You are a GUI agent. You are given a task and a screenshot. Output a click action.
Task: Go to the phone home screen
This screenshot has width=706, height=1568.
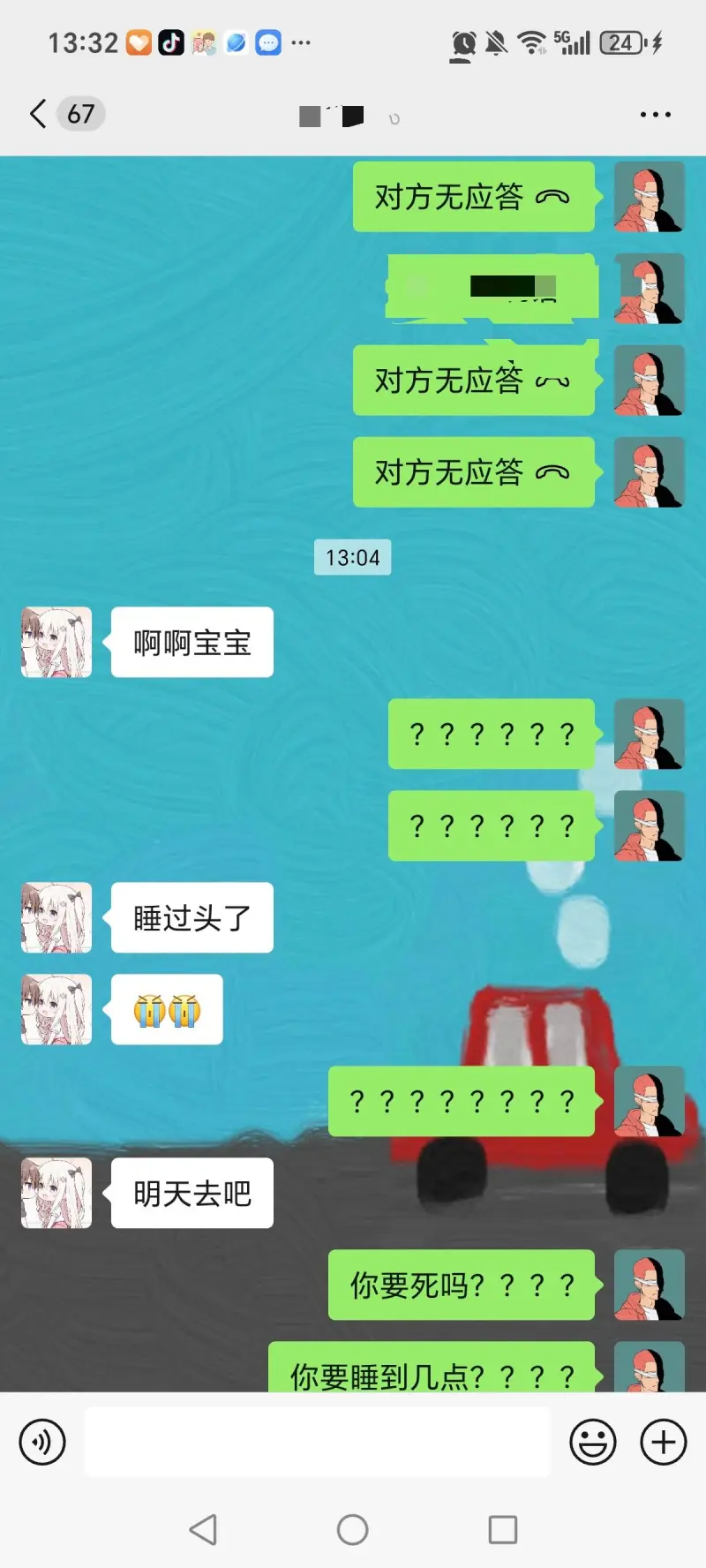353,1529
